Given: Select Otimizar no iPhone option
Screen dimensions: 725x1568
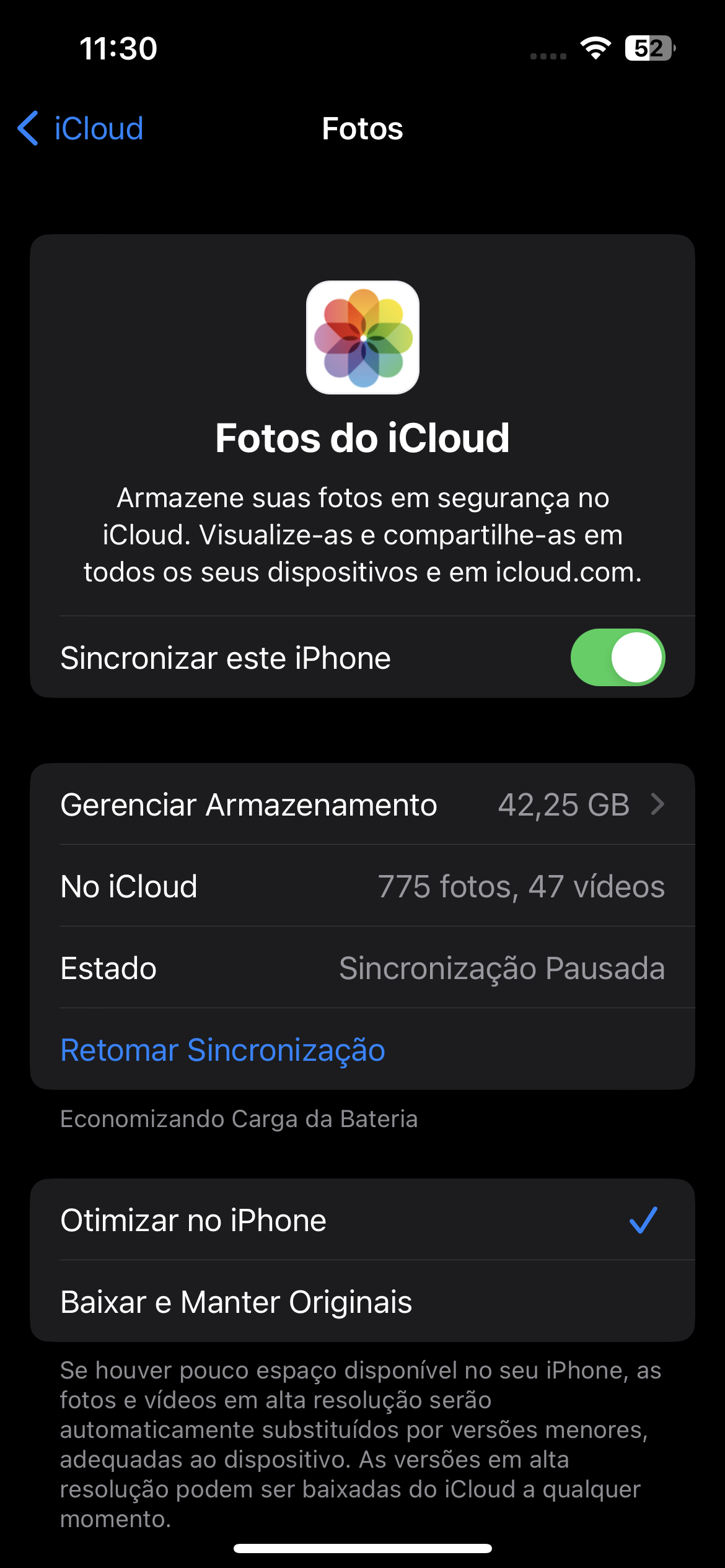Looking at the screenshot, I should pos(362,1220).
